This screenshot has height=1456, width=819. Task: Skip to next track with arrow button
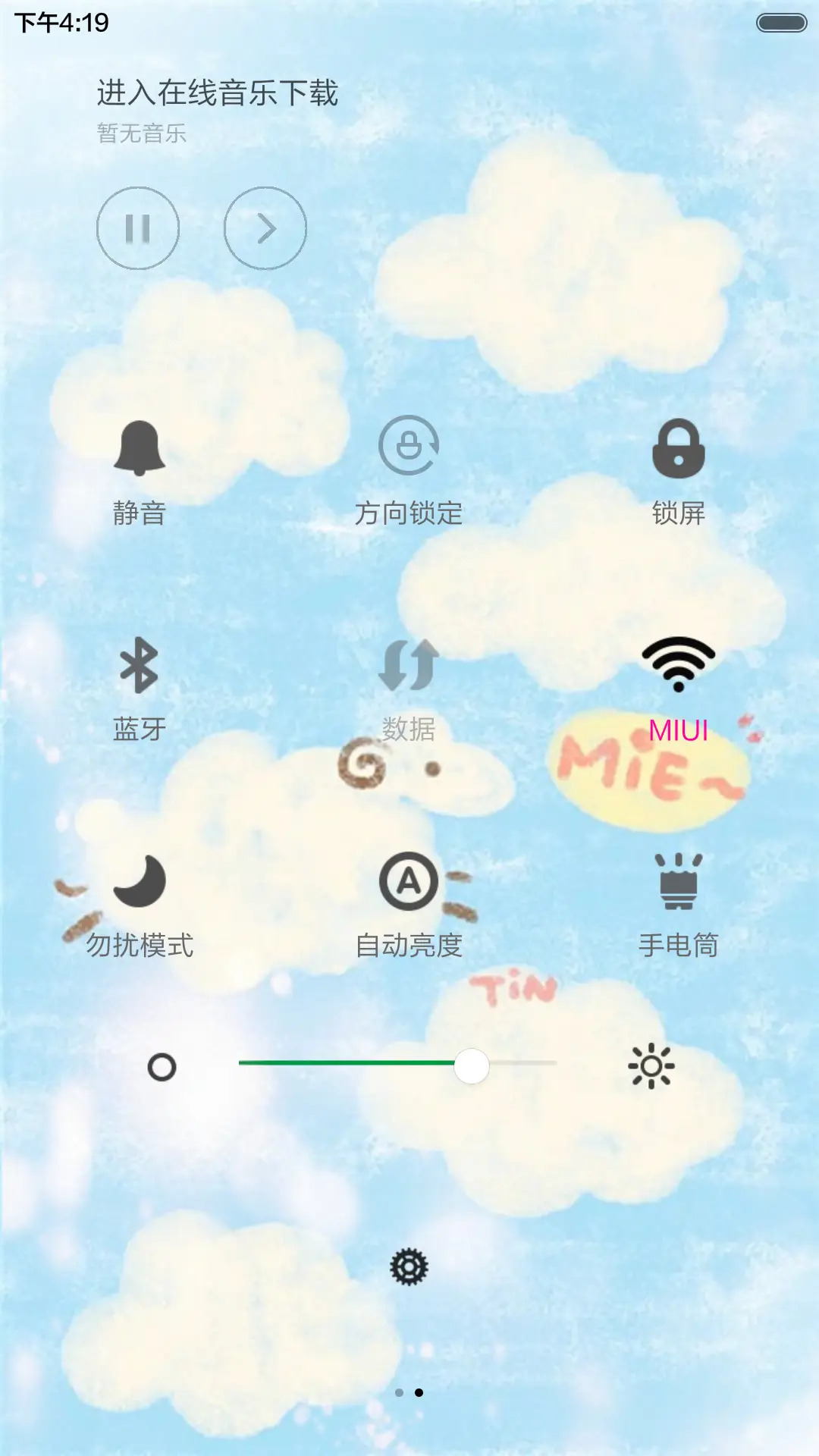pyautogui.click(x=264, y=227)
